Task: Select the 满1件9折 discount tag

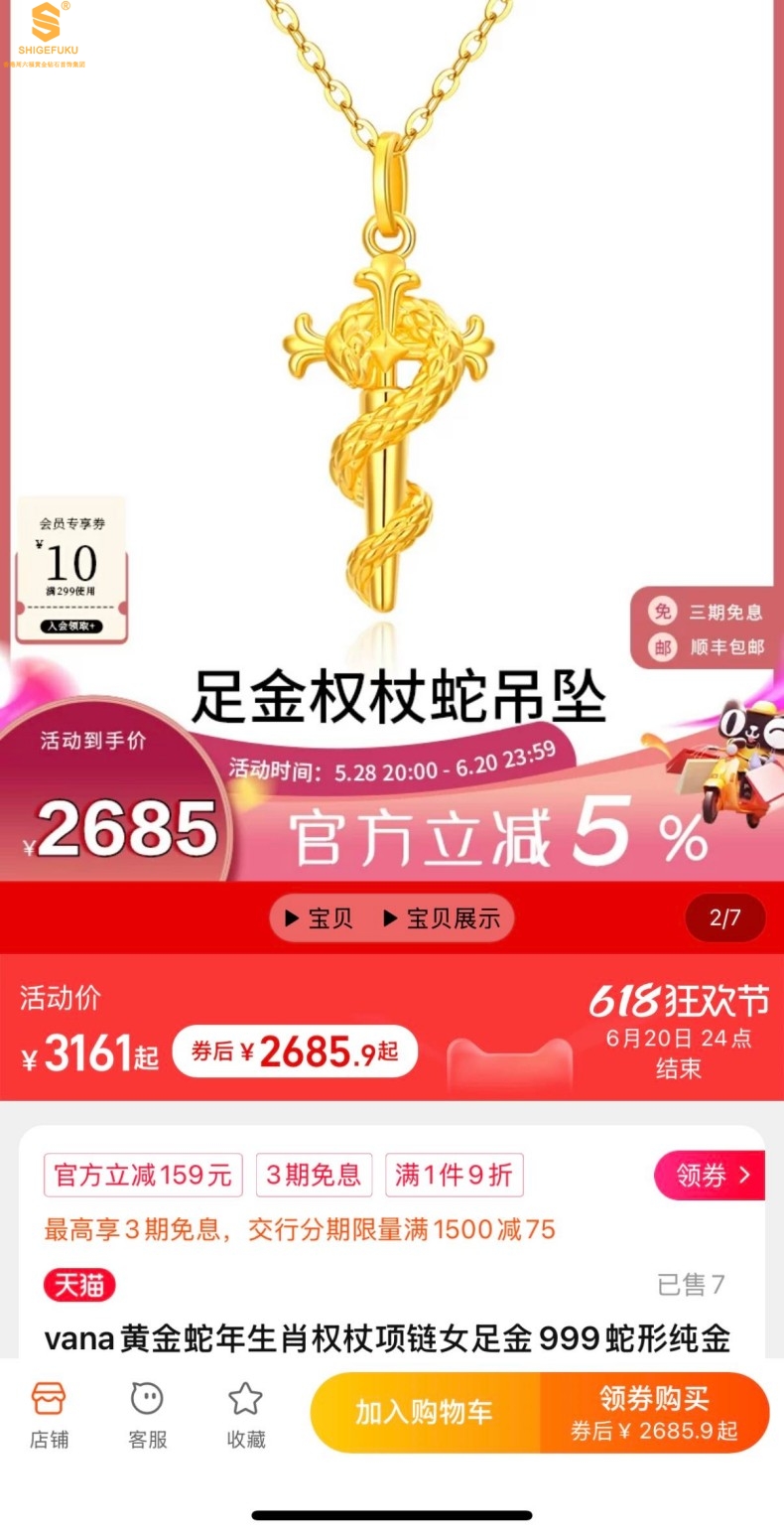Action: click(454, 1176)
